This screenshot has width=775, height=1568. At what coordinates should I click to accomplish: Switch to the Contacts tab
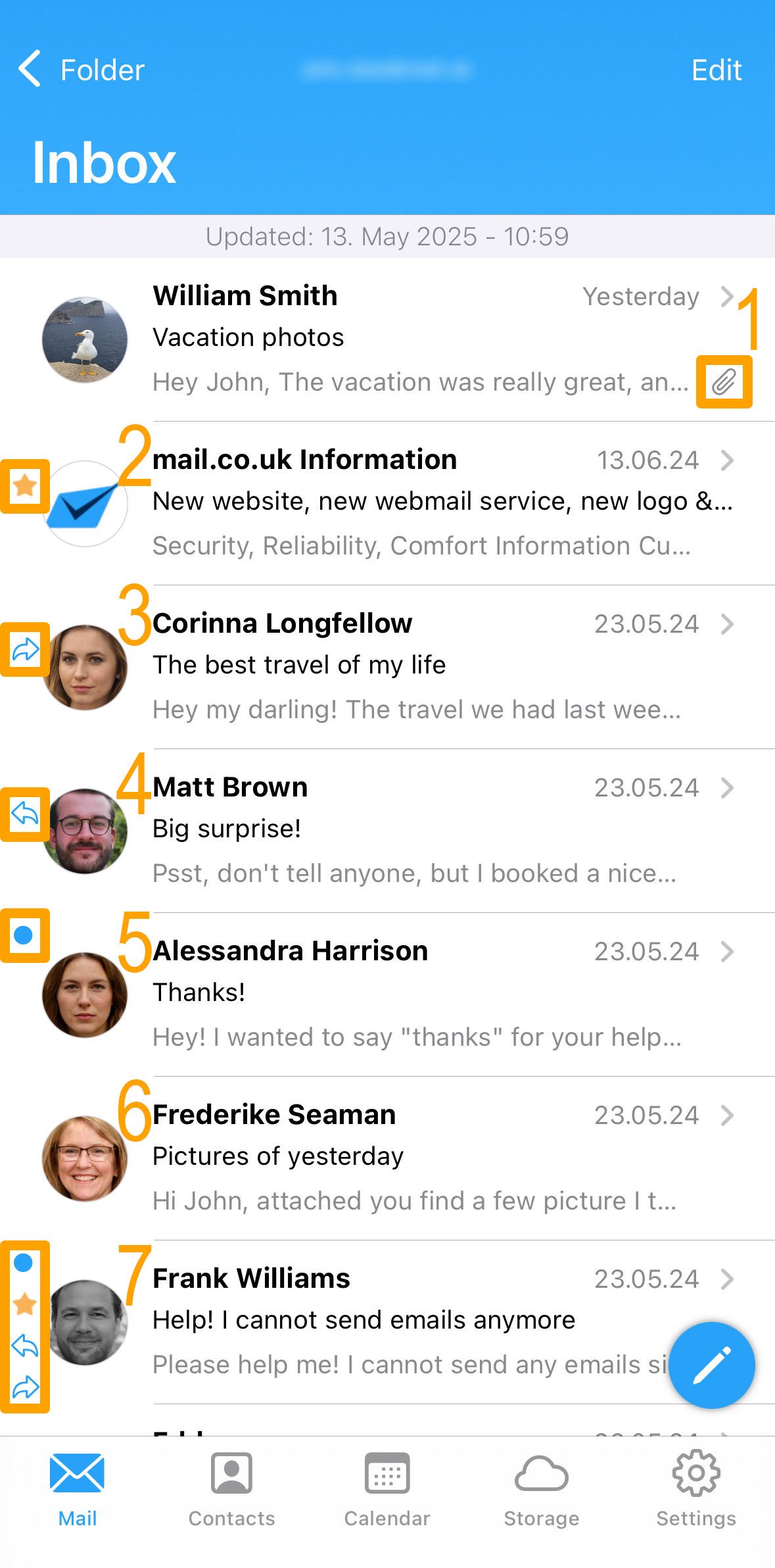point(232,1491)
